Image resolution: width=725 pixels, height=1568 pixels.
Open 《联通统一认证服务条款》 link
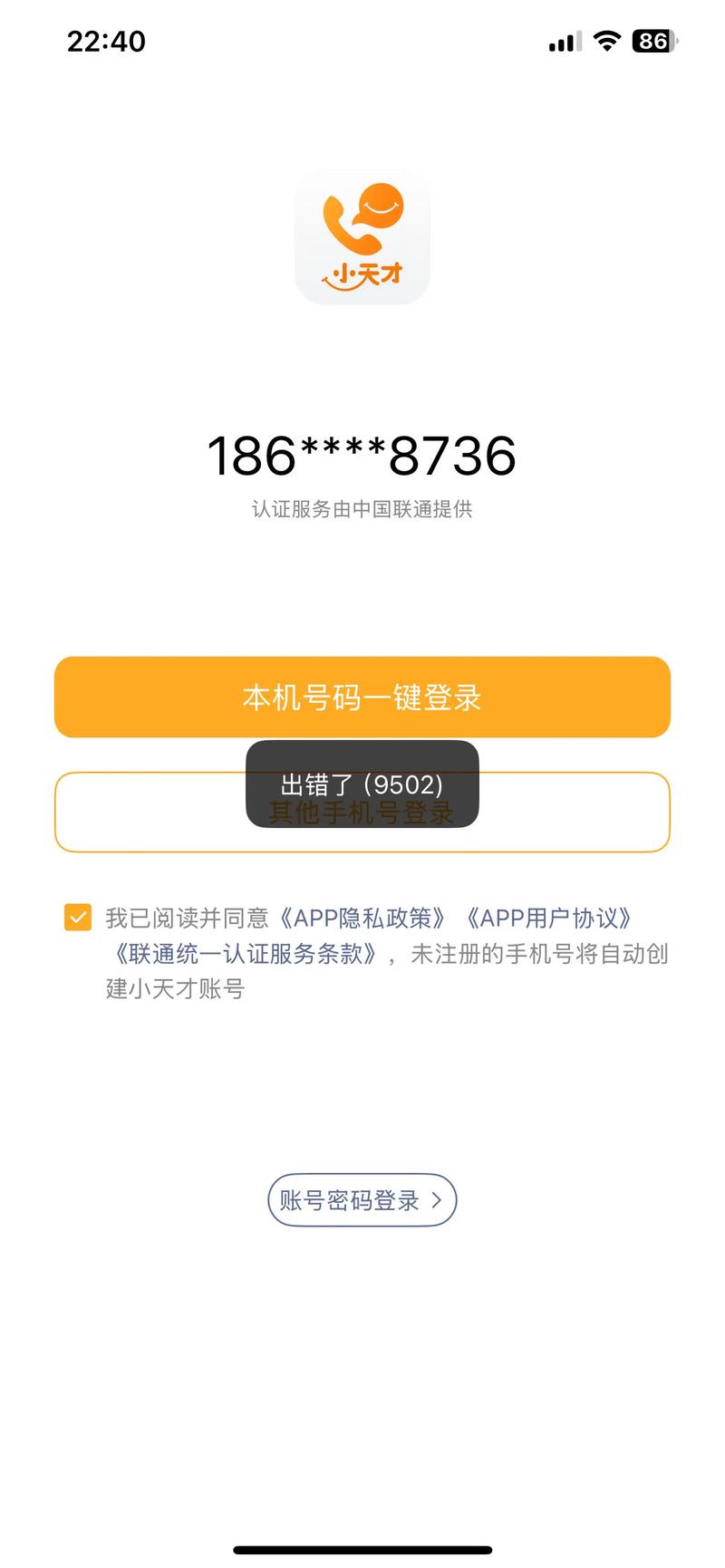(x=246, y=954)
